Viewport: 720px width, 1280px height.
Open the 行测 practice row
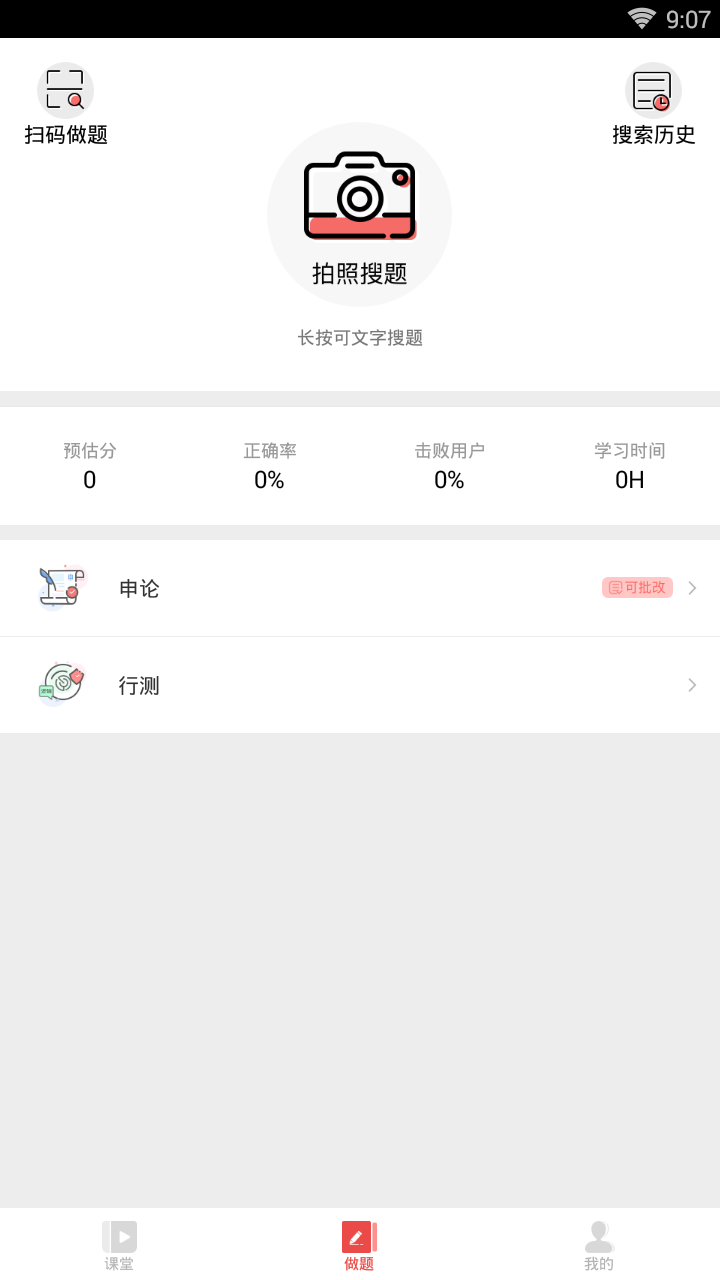point(360,685)
